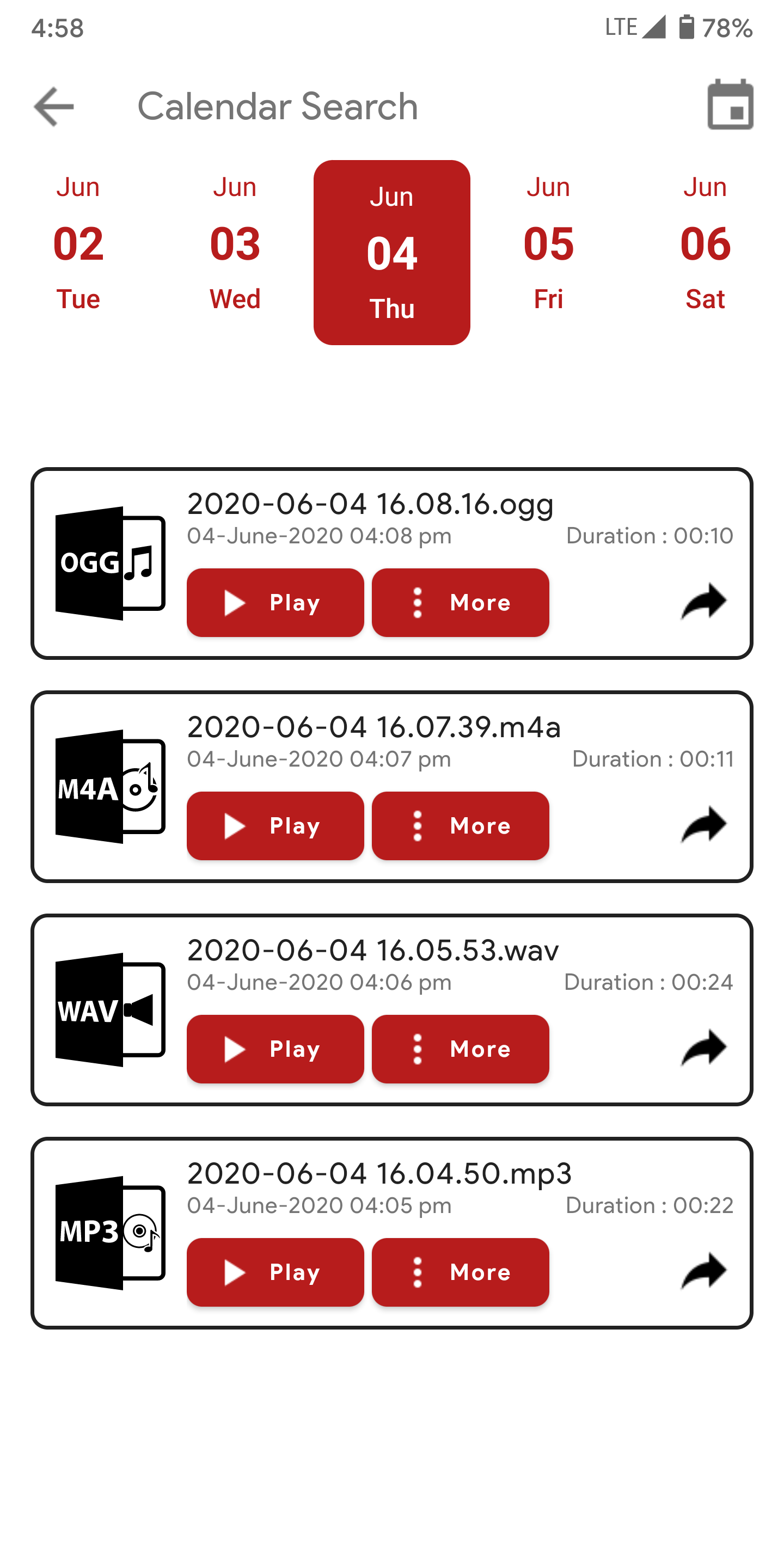The image size is (784, 1568).
Task: Tap the back arrow to exit Calendar Search
Action: pos(53,105)
